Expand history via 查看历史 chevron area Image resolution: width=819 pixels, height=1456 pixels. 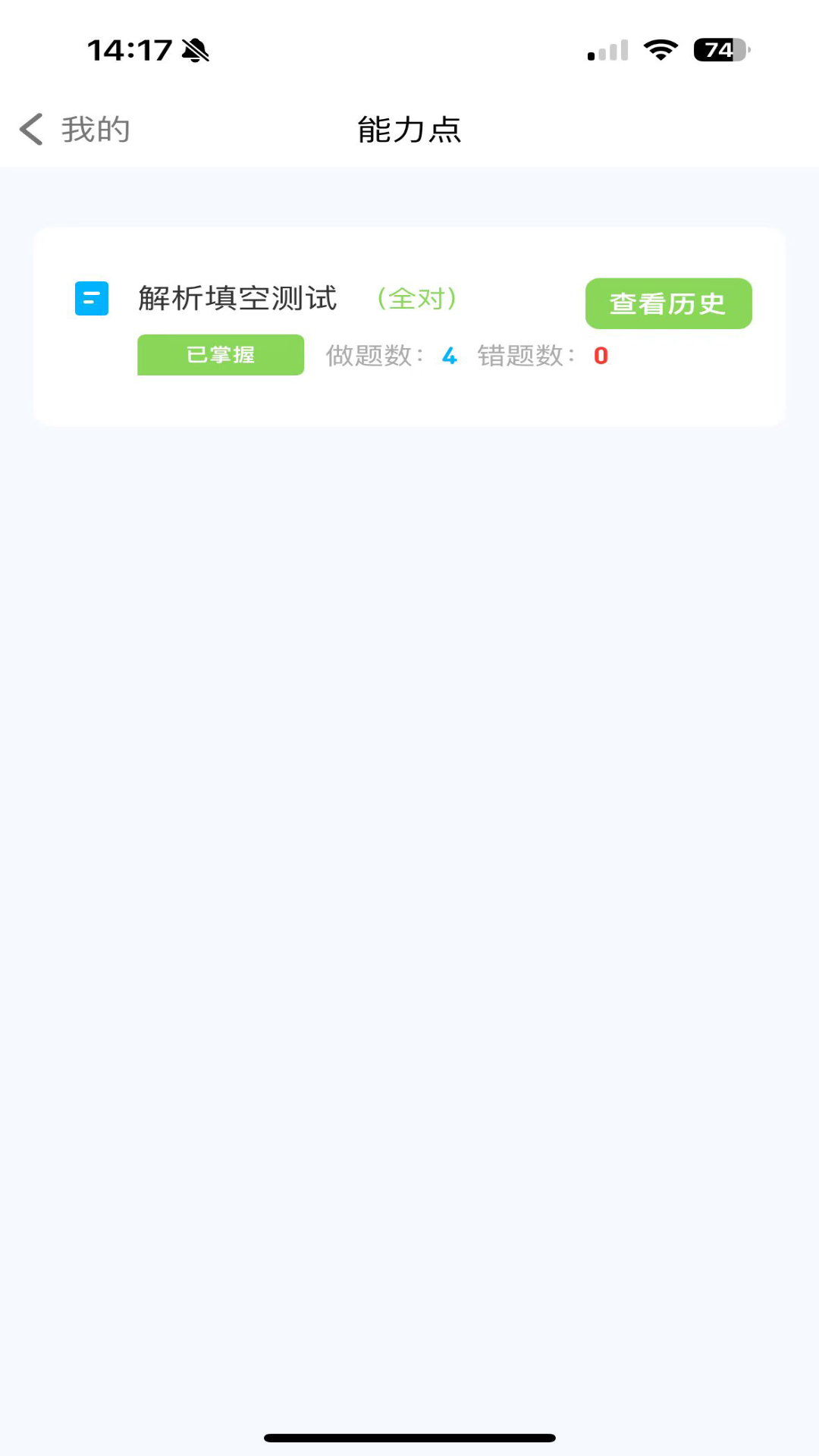668,303
